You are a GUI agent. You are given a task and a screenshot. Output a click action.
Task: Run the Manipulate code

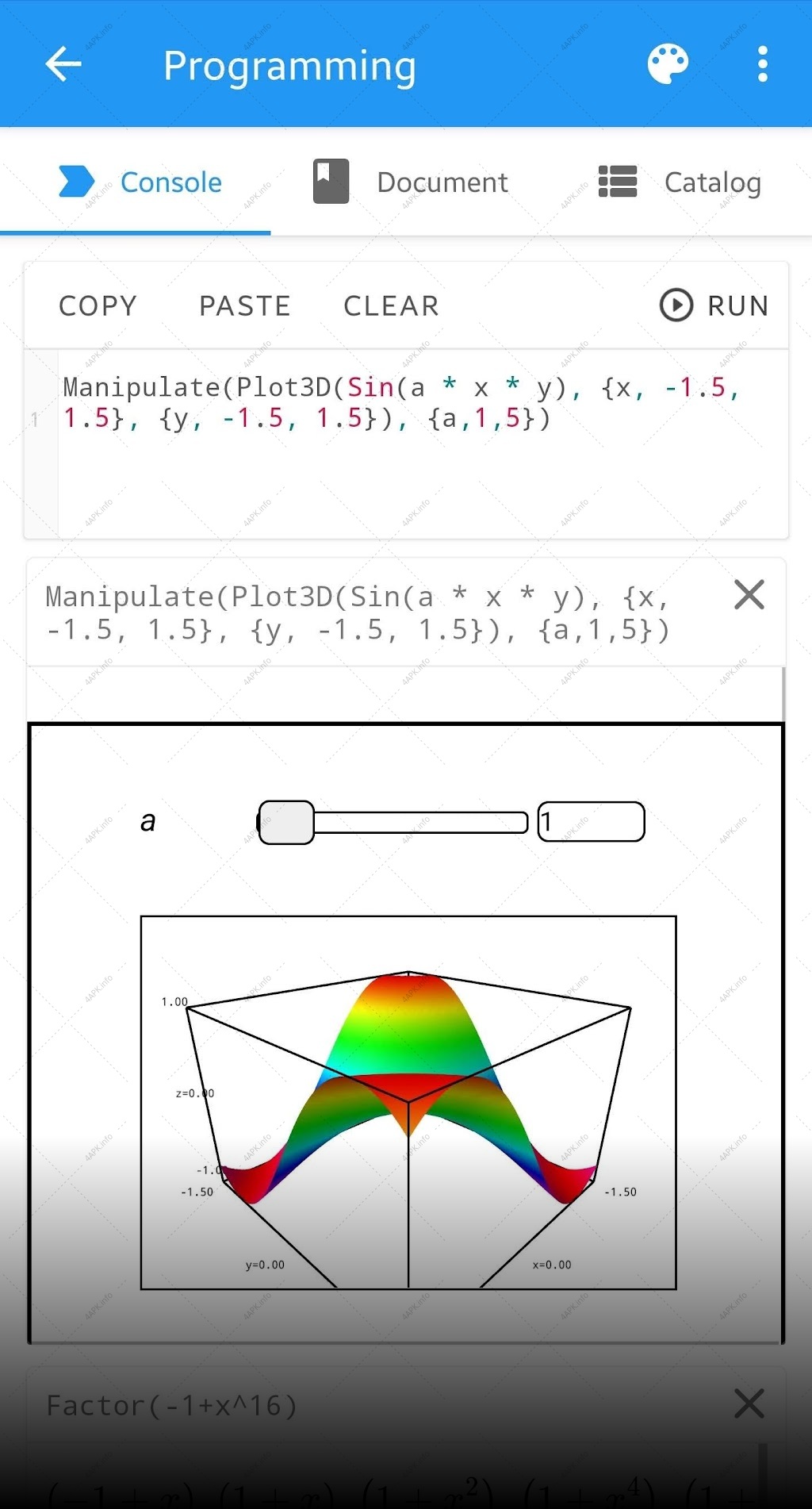tap(714, 305)
